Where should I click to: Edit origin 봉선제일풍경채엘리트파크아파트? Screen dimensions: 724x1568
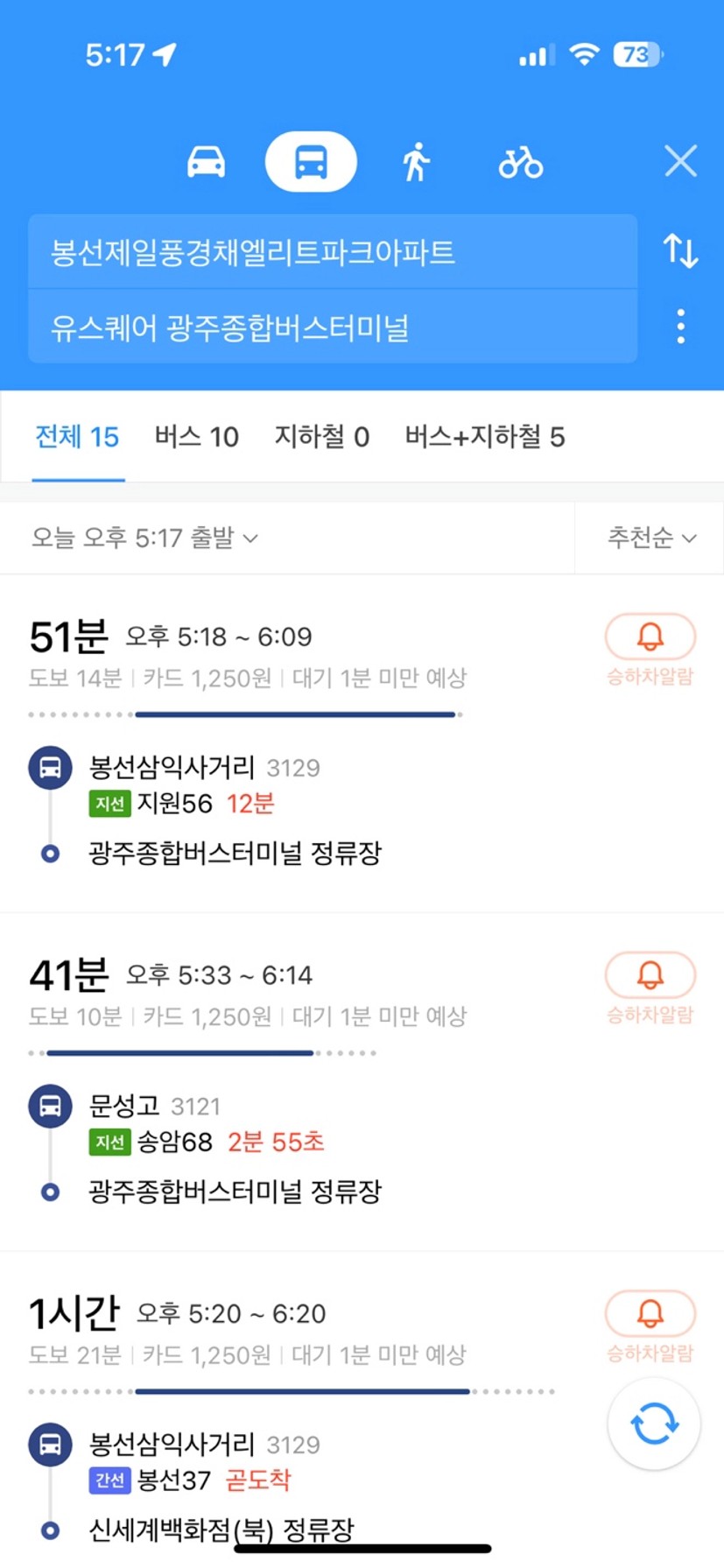pyautogui.click(x=333, y=252)
